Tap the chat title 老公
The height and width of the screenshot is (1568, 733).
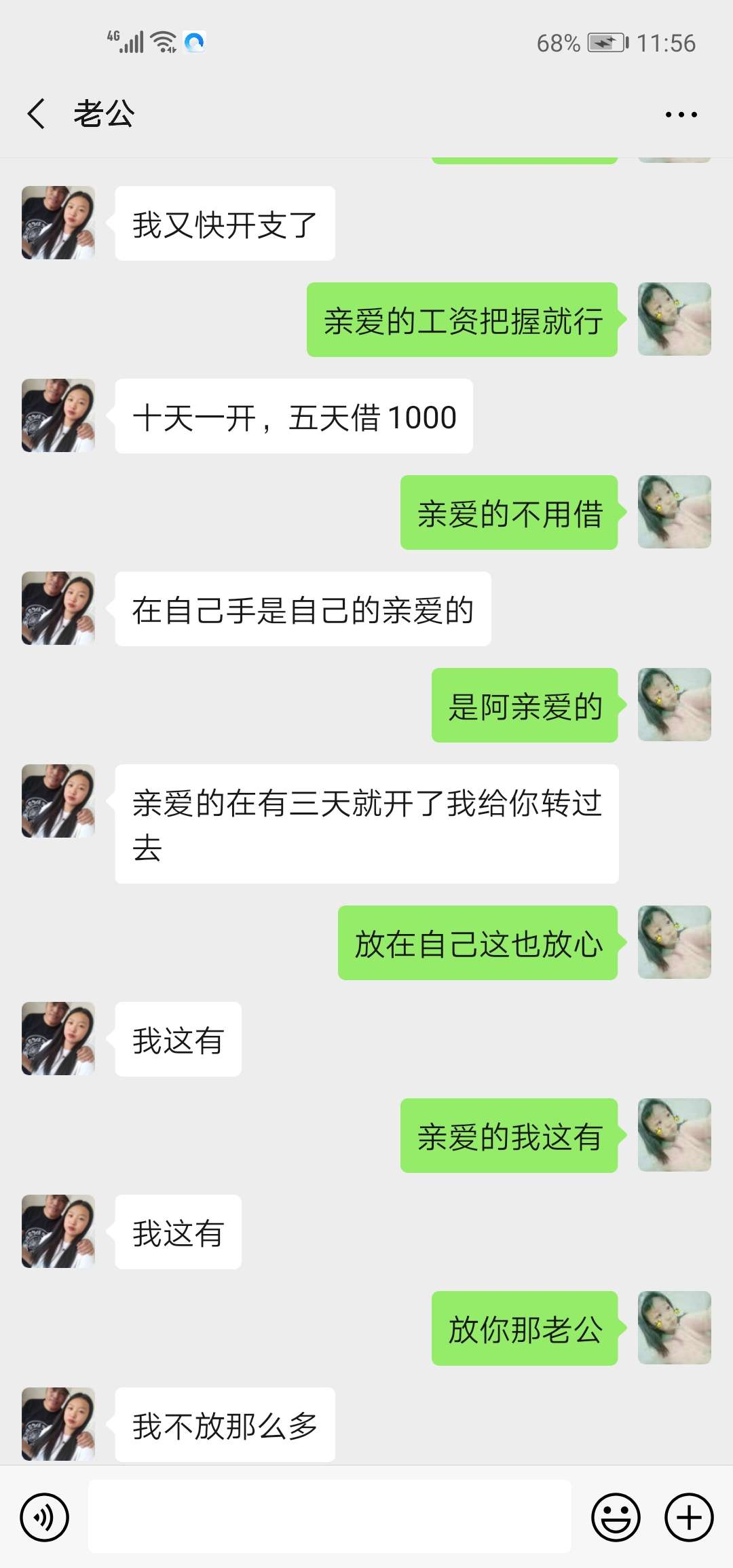click(103, 114)
